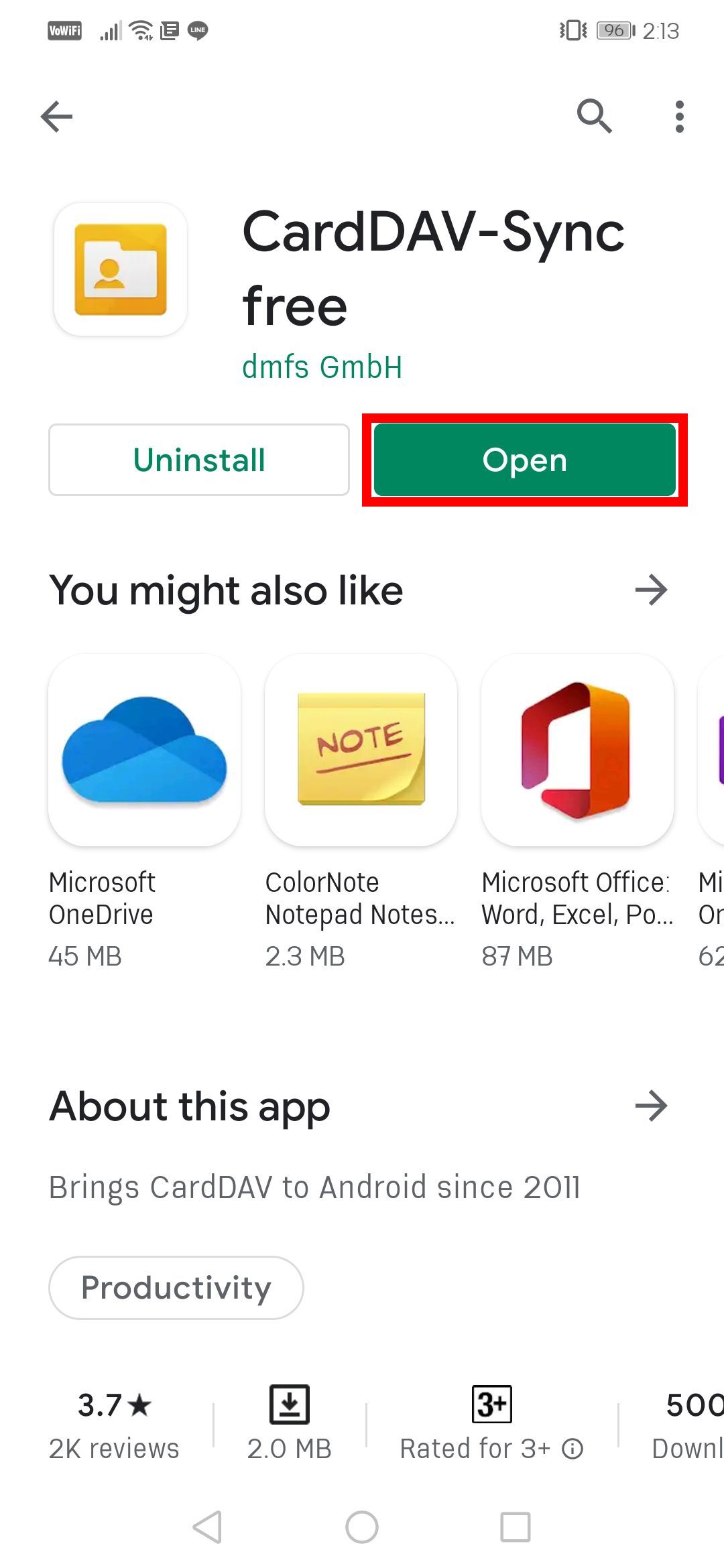Show content rating info icon
This screenshot has height=1568, width=724.
click(572, 1449)
